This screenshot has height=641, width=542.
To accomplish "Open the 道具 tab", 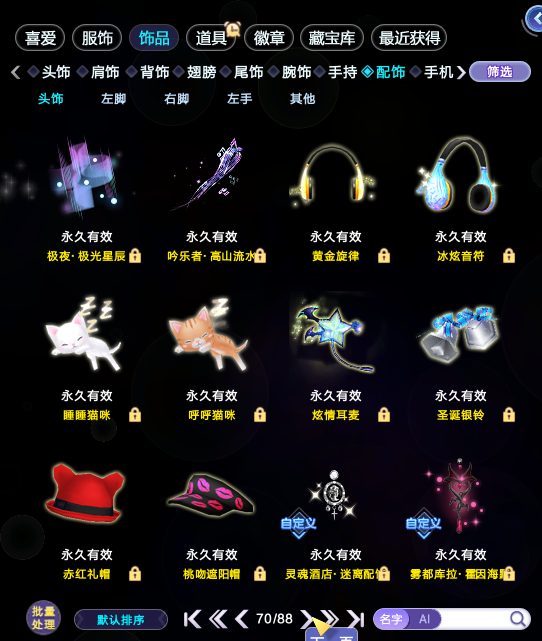I will (x=211, y=38).
